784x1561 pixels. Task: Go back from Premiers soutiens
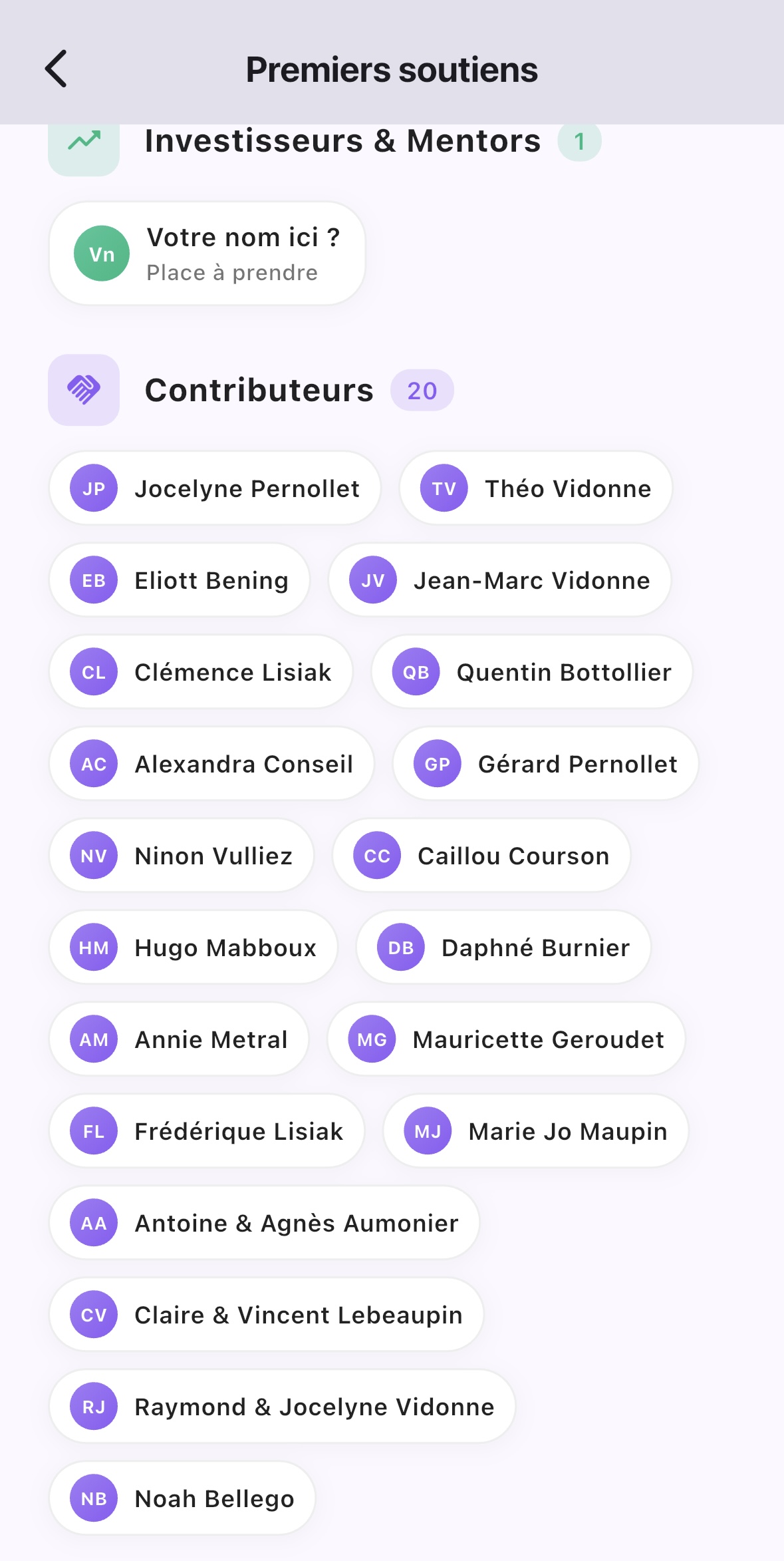(57, 69)
